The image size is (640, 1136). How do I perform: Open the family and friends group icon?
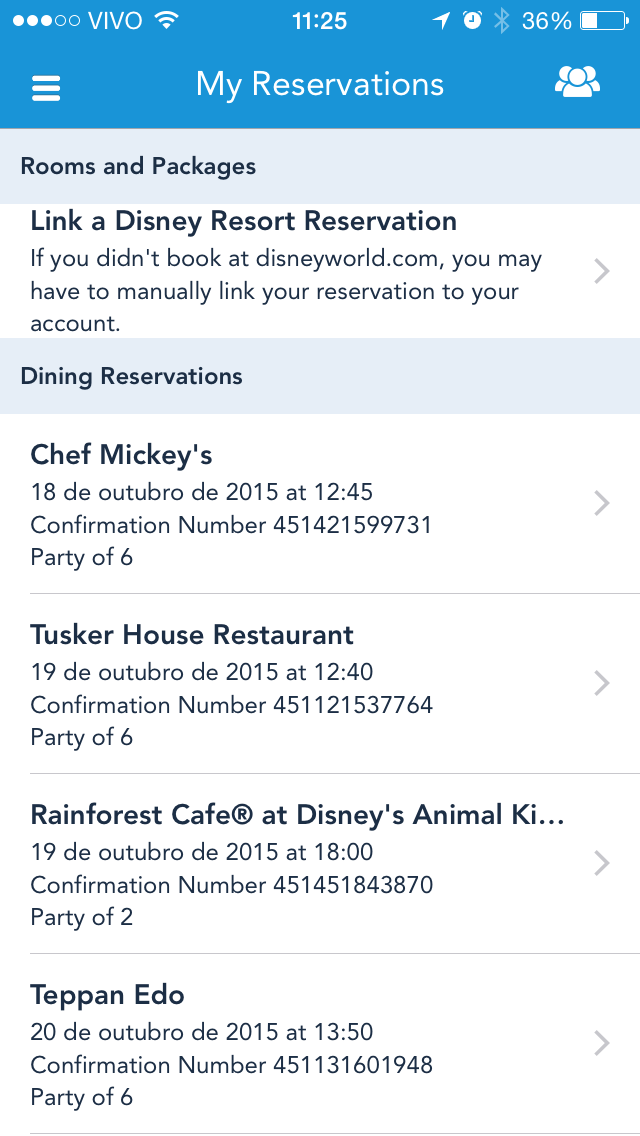[x=577, y=83]
